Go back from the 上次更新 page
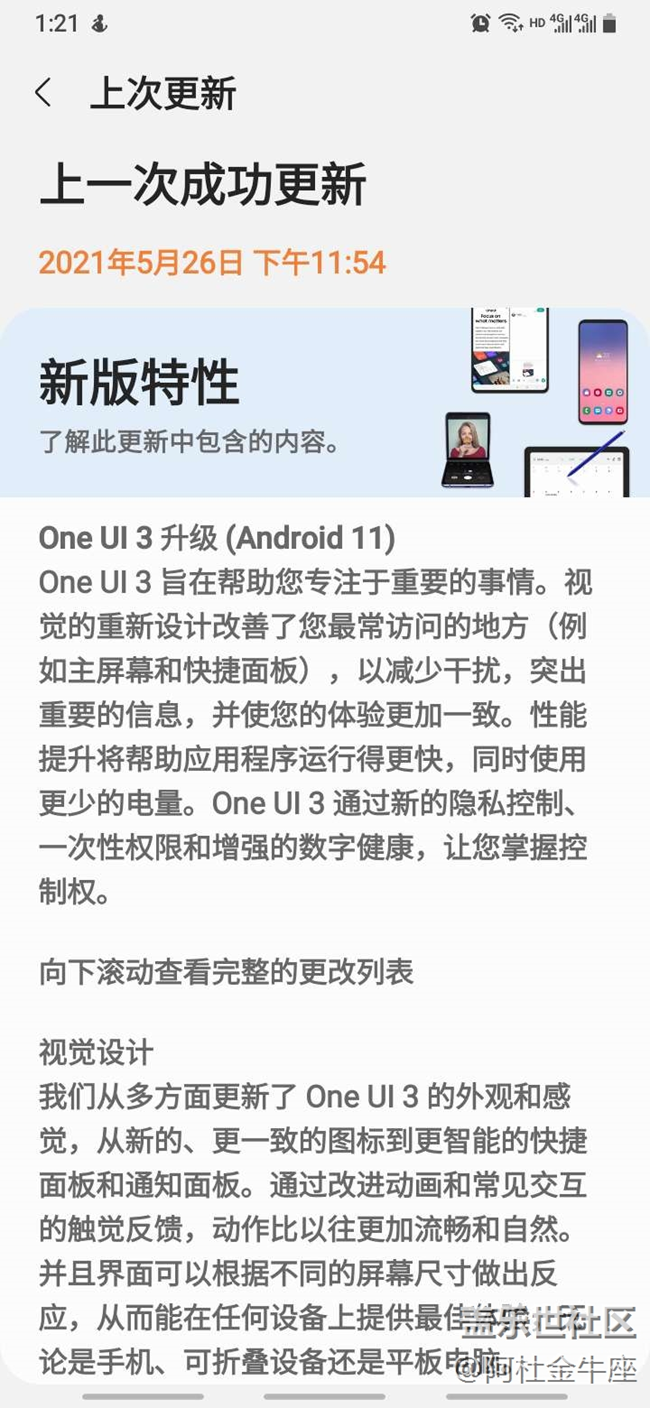Viewport: 650px width, 1408px height. coord(43,93)
